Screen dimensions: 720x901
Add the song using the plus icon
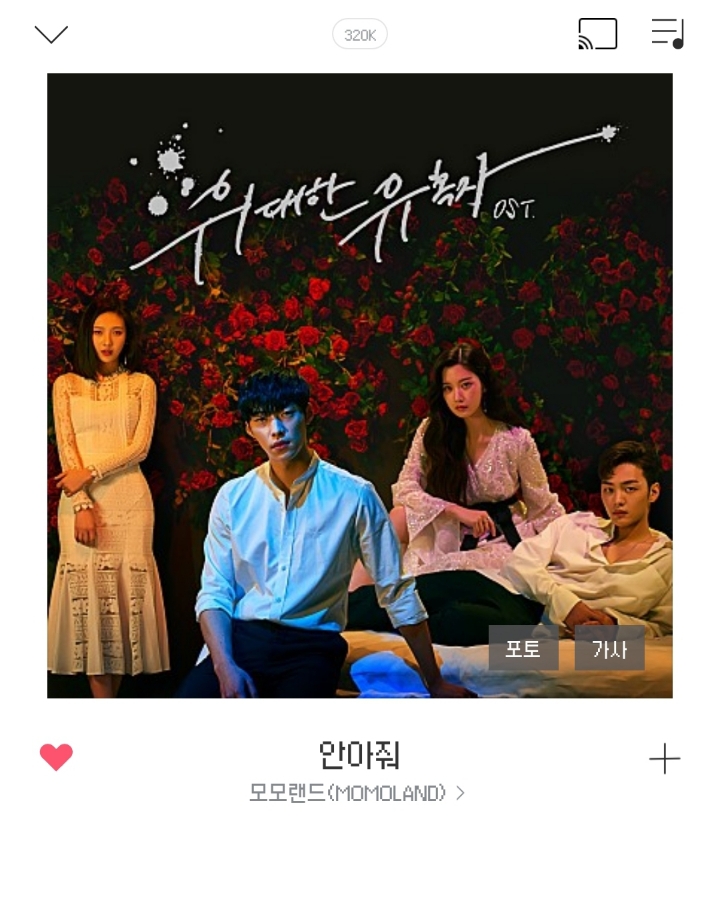click(x=664, y=759)
